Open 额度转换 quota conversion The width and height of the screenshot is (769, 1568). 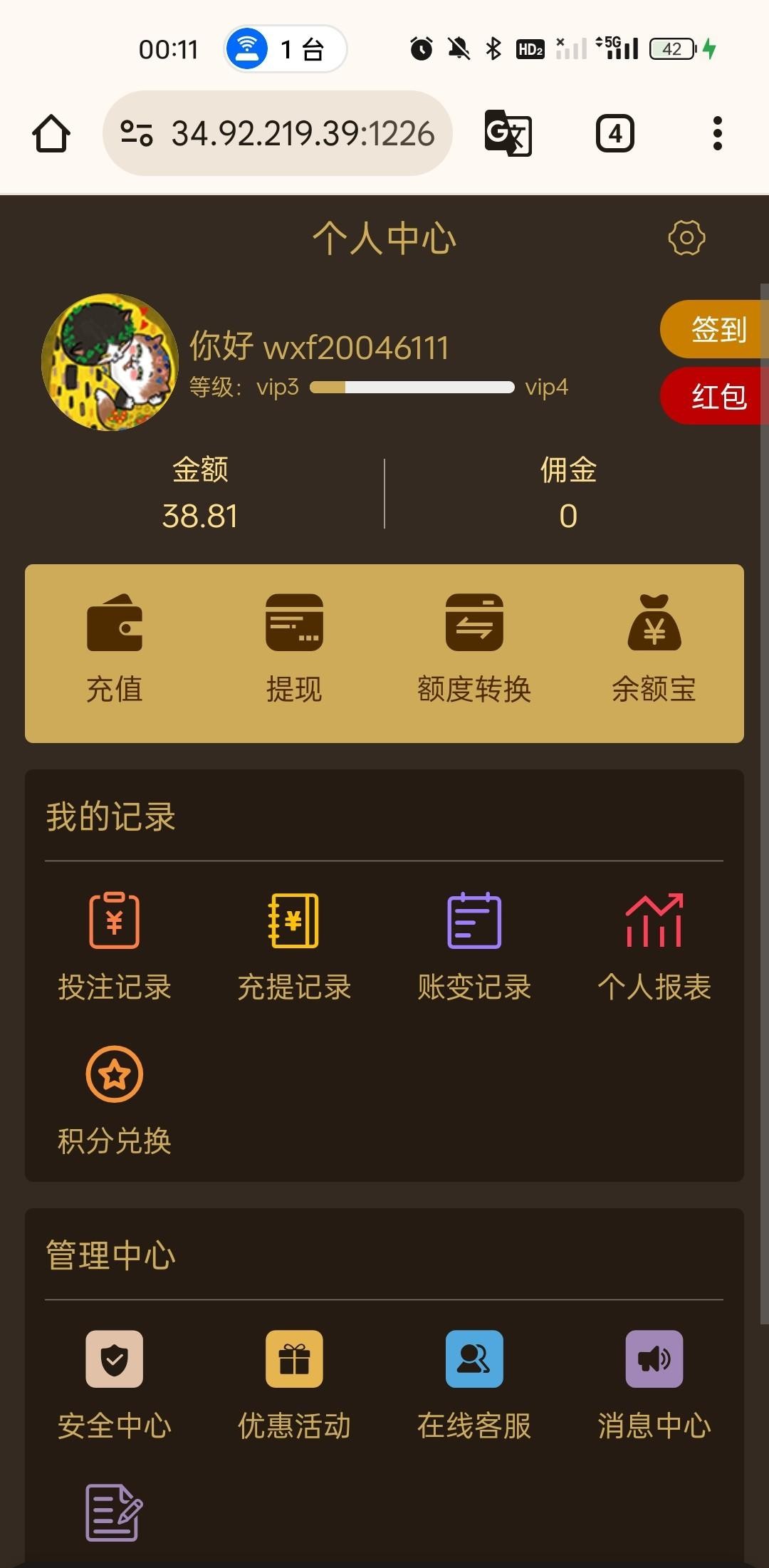(474, 649)
